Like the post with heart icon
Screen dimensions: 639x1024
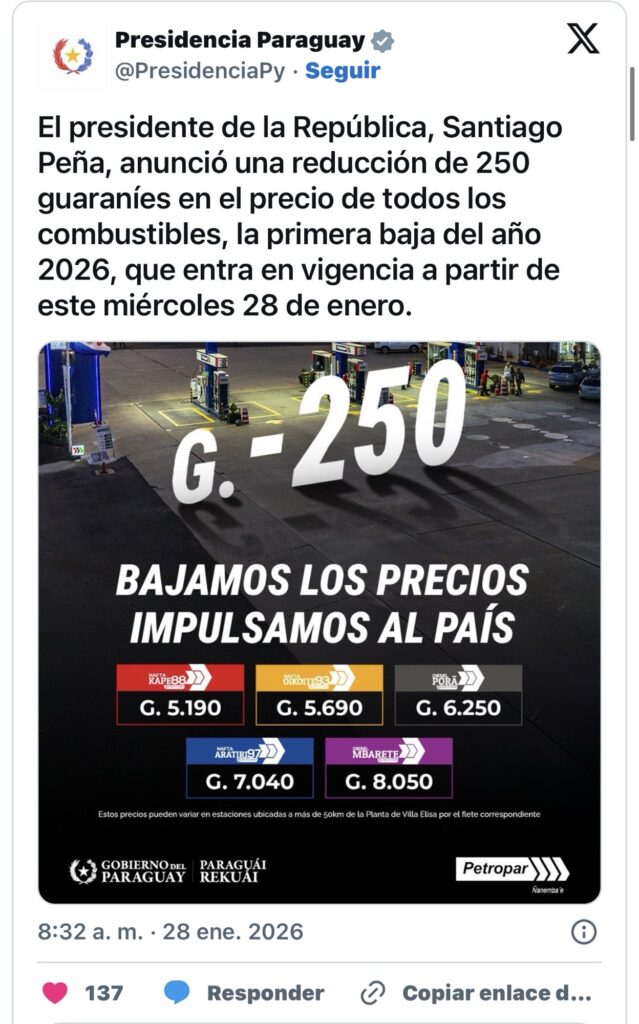(55, 993)
